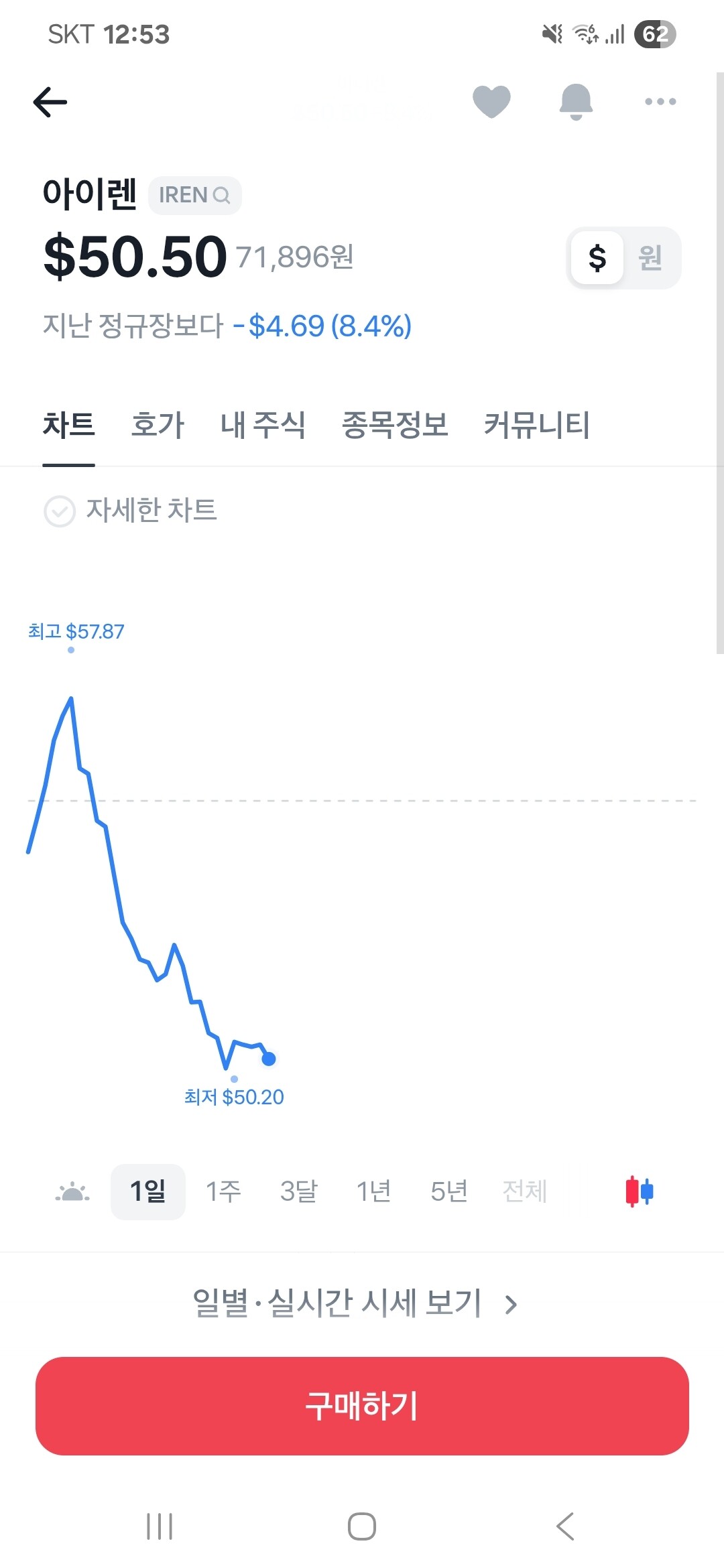
Task: View the 종목정보 tab
Action: (x=395, y=425)
